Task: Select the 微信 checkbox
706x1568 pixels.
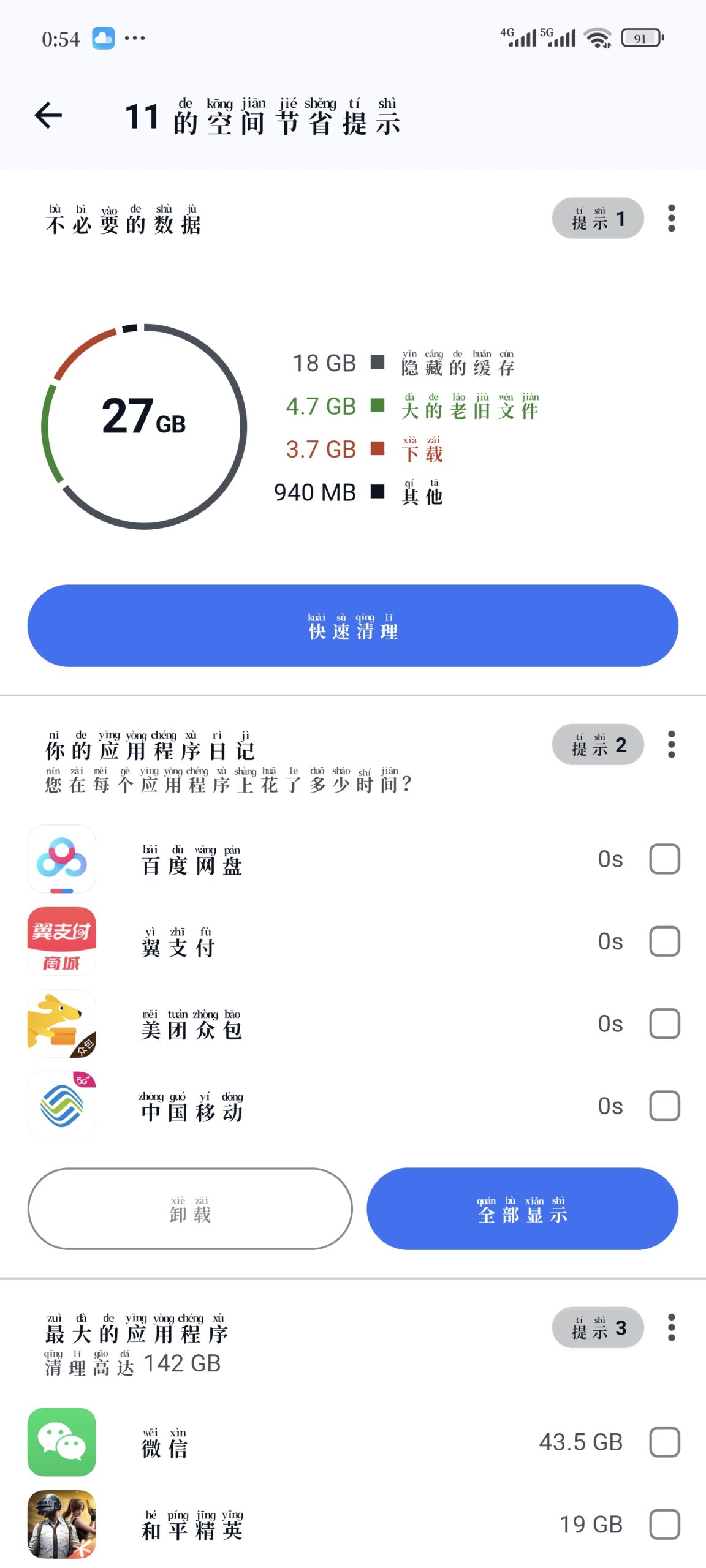Action: (664, 1442)
